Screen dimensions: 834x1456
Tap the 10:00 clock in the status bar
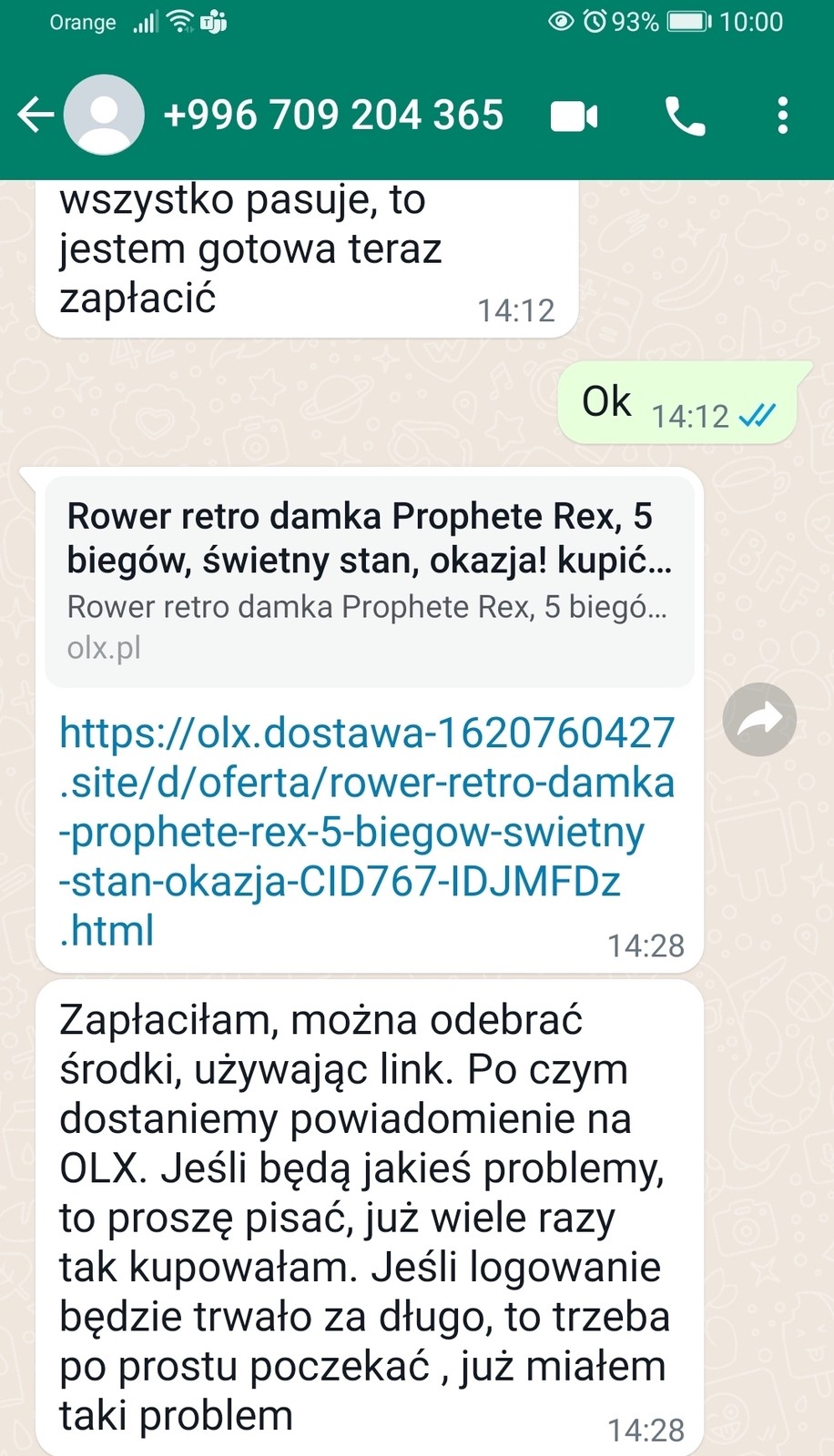click(x=752, y=21)
